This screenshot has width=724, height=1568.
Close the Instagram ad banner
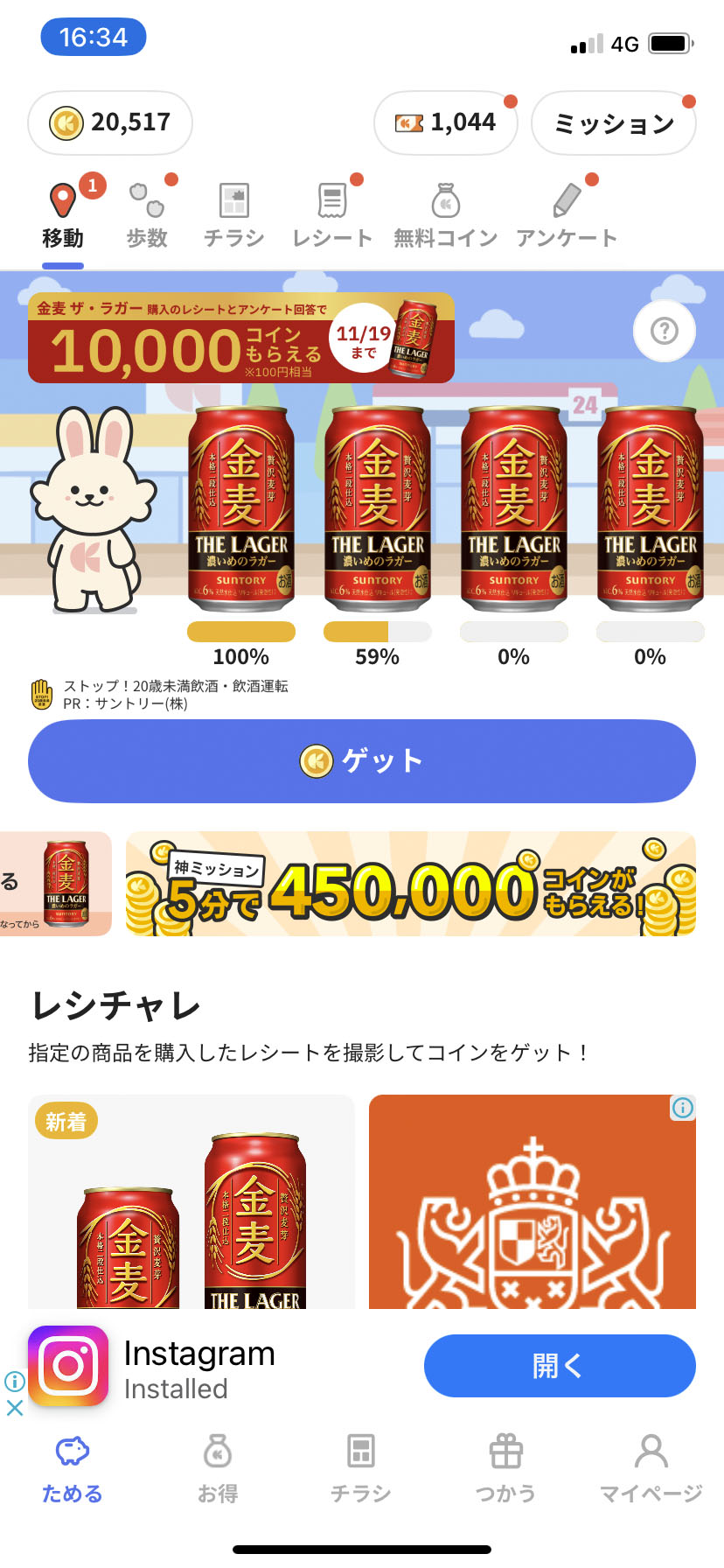pos(15,1408)
